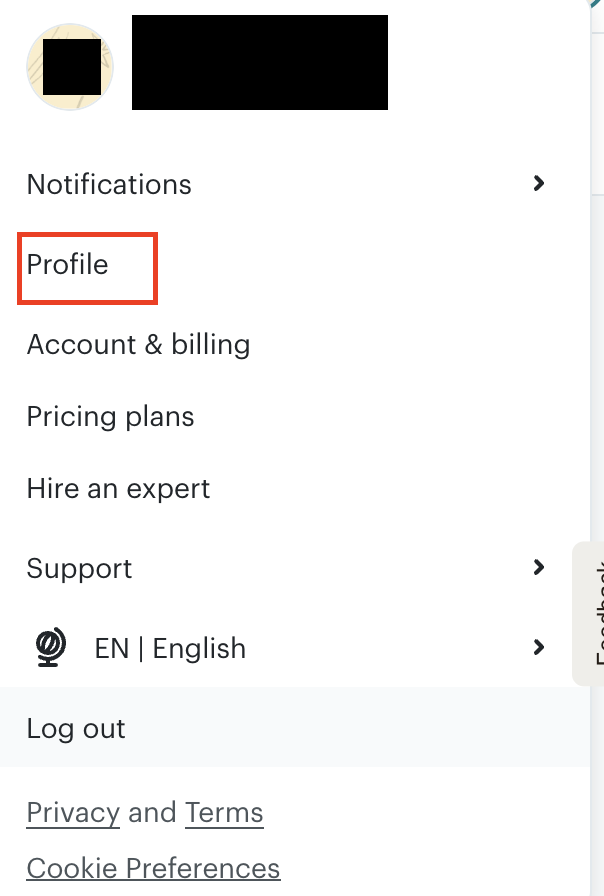Image resolution: width=604 pixels, height=896 pixels.
Task: Open the Terms link
Action: 224,812
